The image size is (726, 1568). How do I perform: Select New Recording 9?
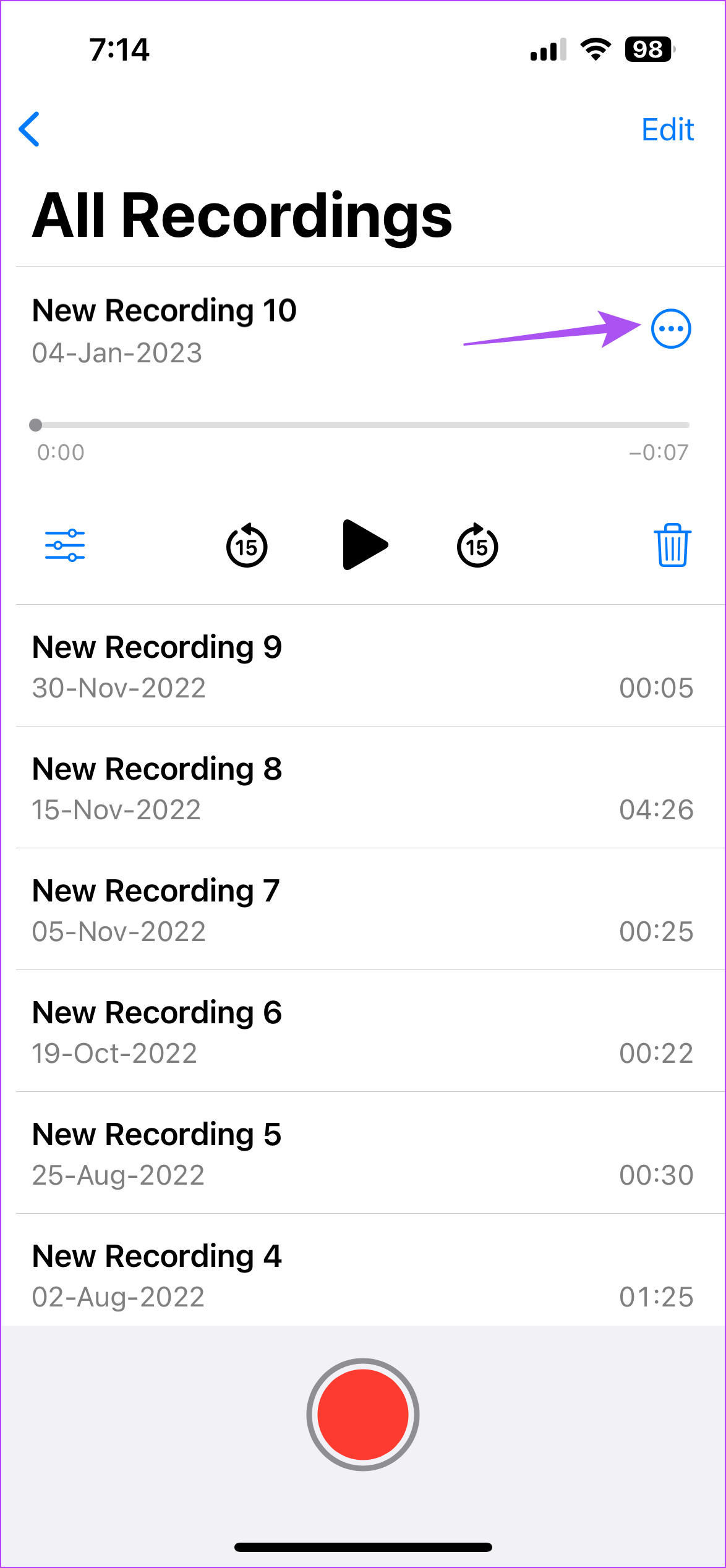[x=247, y=663]
